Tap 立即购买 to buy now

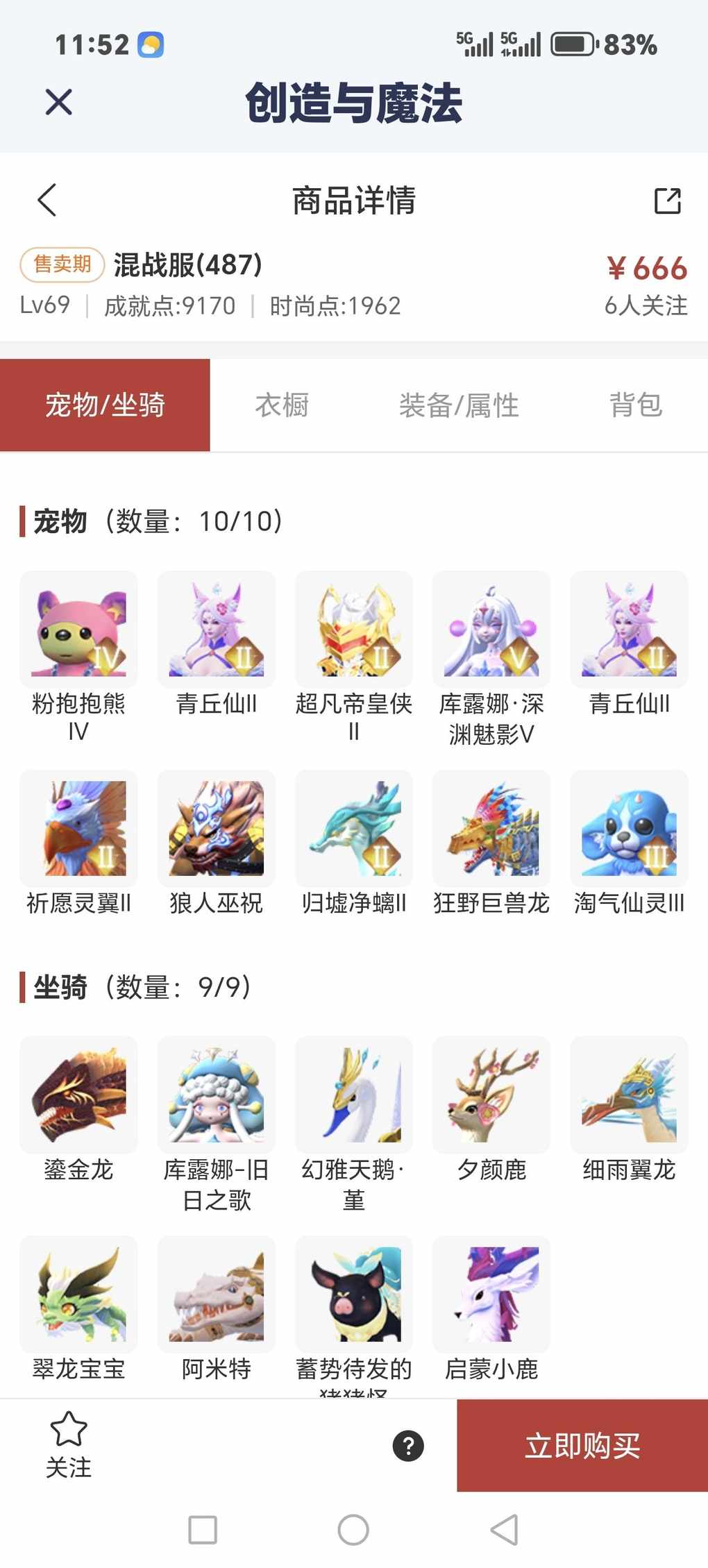pyautogui.click(x=582, y=1446)
